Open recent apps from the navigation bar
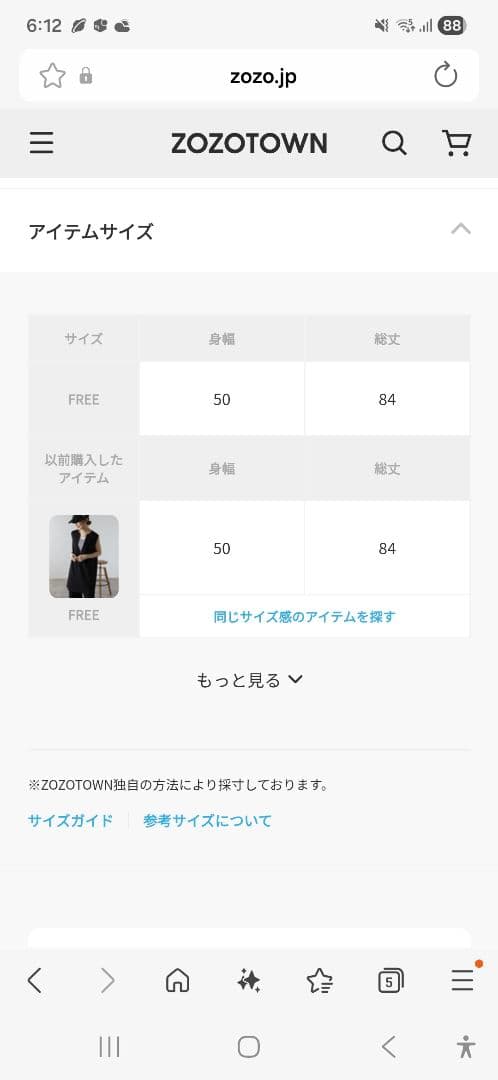Screen dimensions: 498x1080 coord(109,1047)
